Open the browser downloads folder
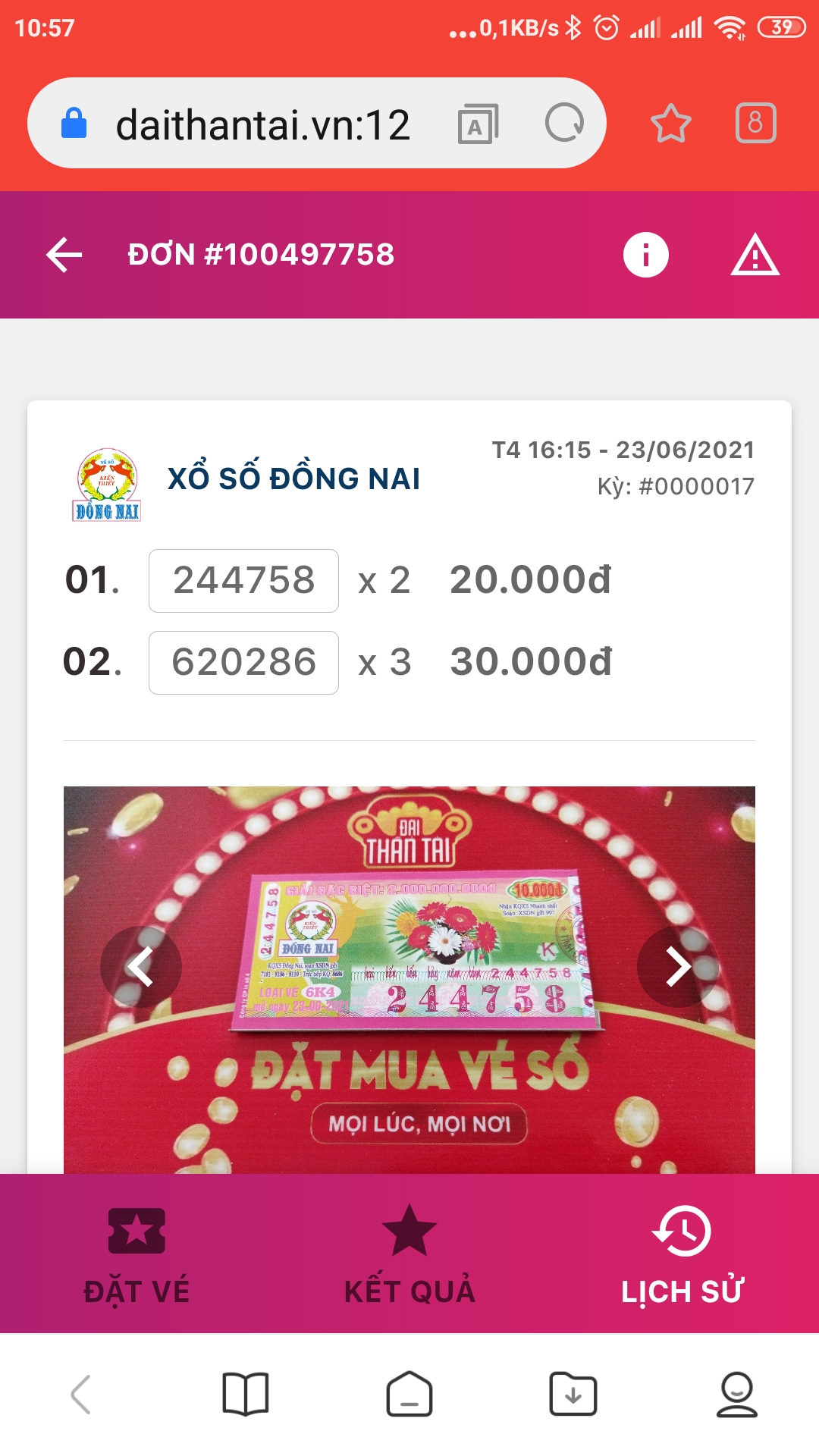The image size is (819, 1456). (x=573, y=1394)
